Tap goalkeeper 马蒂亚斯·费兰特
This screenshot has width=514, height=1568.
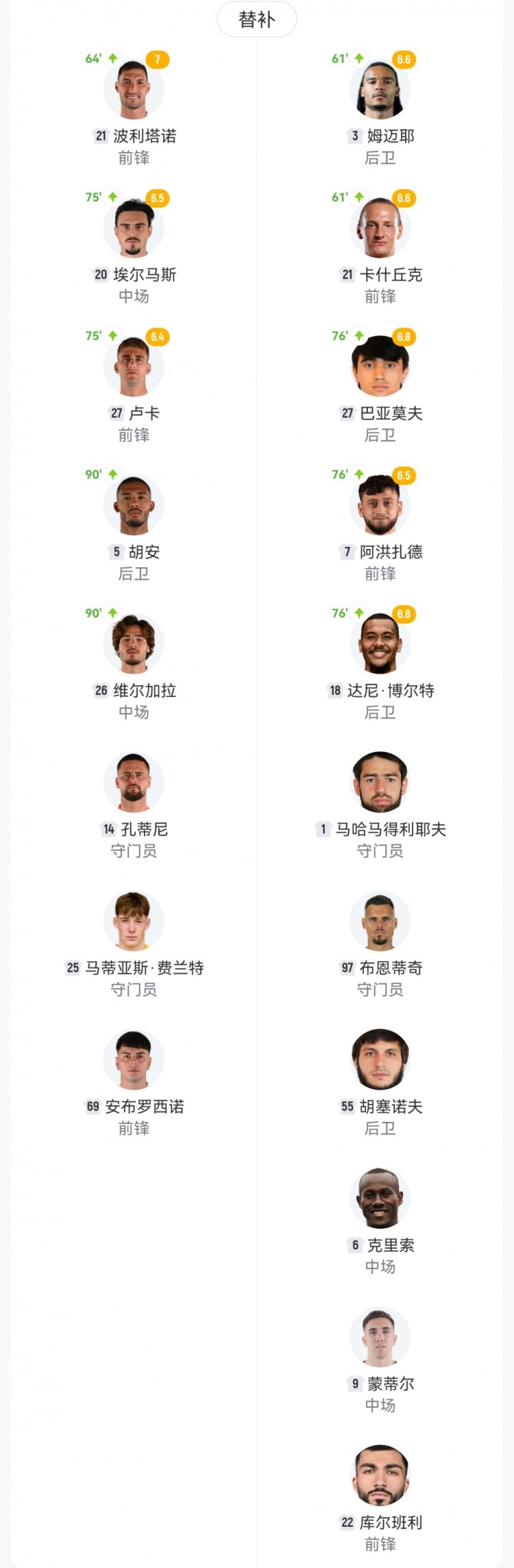point(134,920)
